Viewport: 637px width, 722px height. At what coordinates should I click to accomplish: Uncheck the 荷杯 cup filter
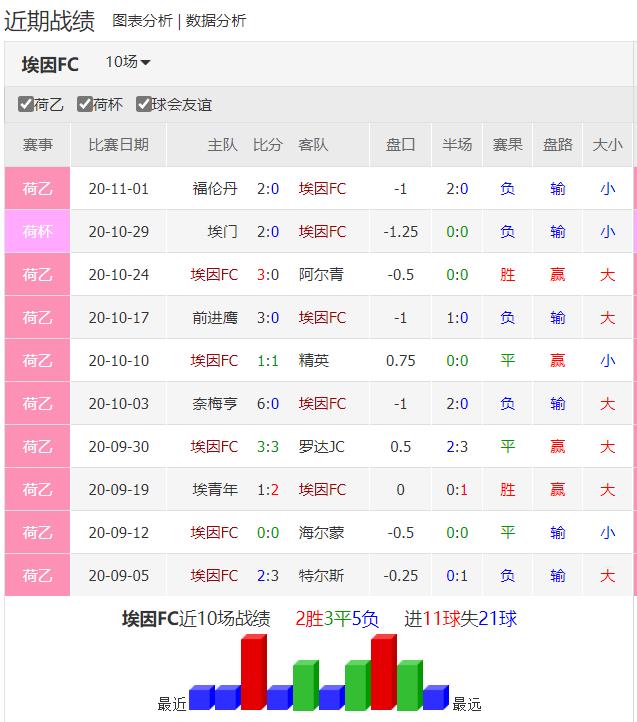point(84,104)
